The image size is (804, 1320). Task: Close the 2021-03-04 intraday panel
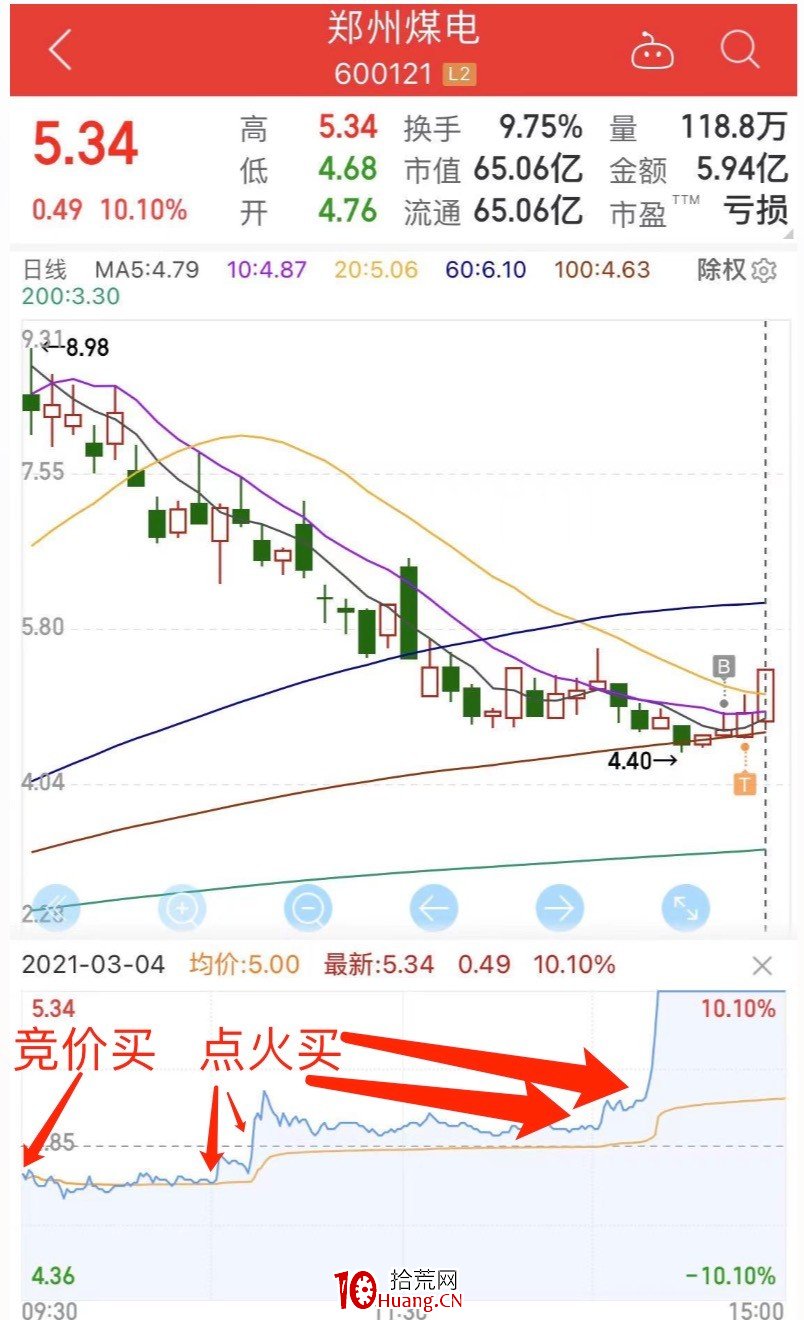pyautogui.click(x=762, y=966)
